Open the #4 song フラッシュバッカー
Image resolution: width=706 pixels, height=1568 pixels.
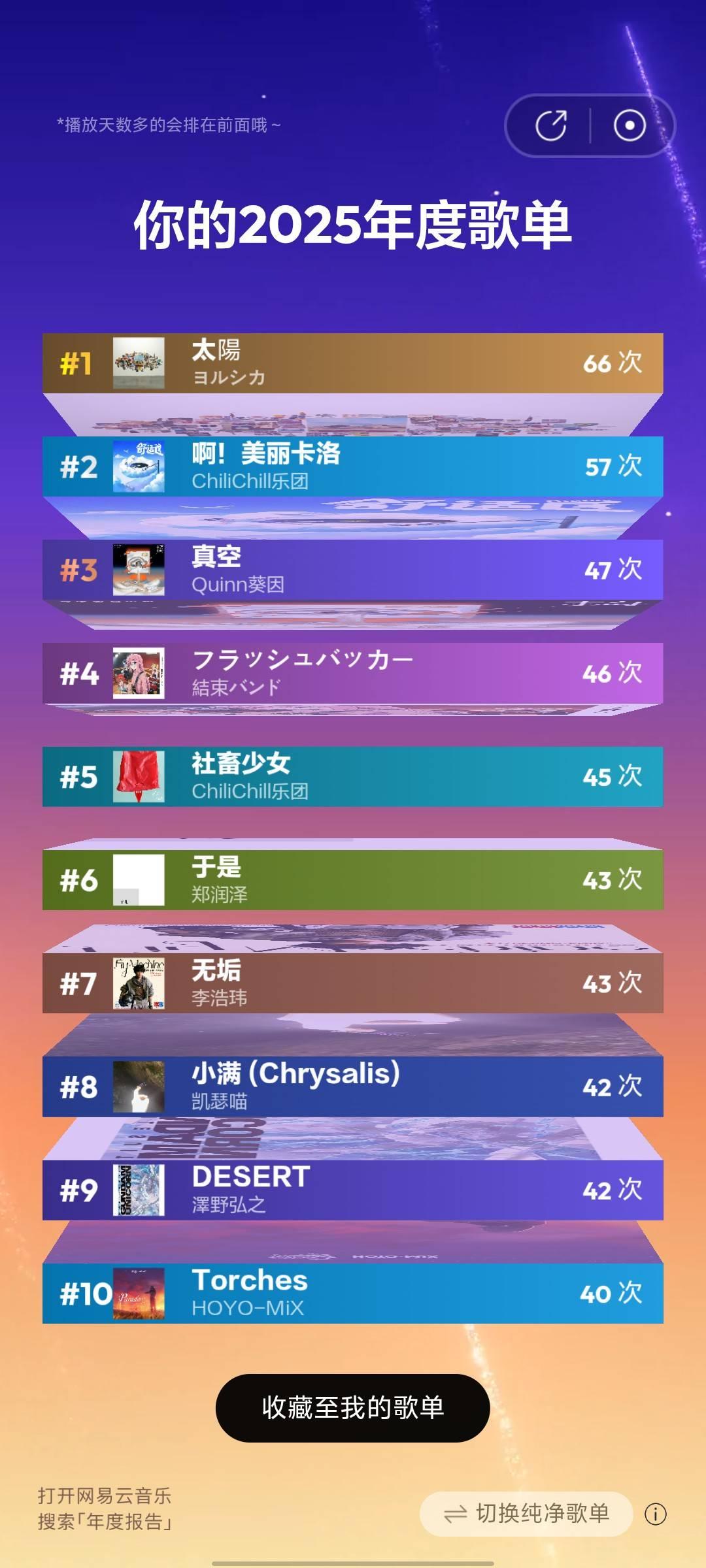click(x=353, y=673)
